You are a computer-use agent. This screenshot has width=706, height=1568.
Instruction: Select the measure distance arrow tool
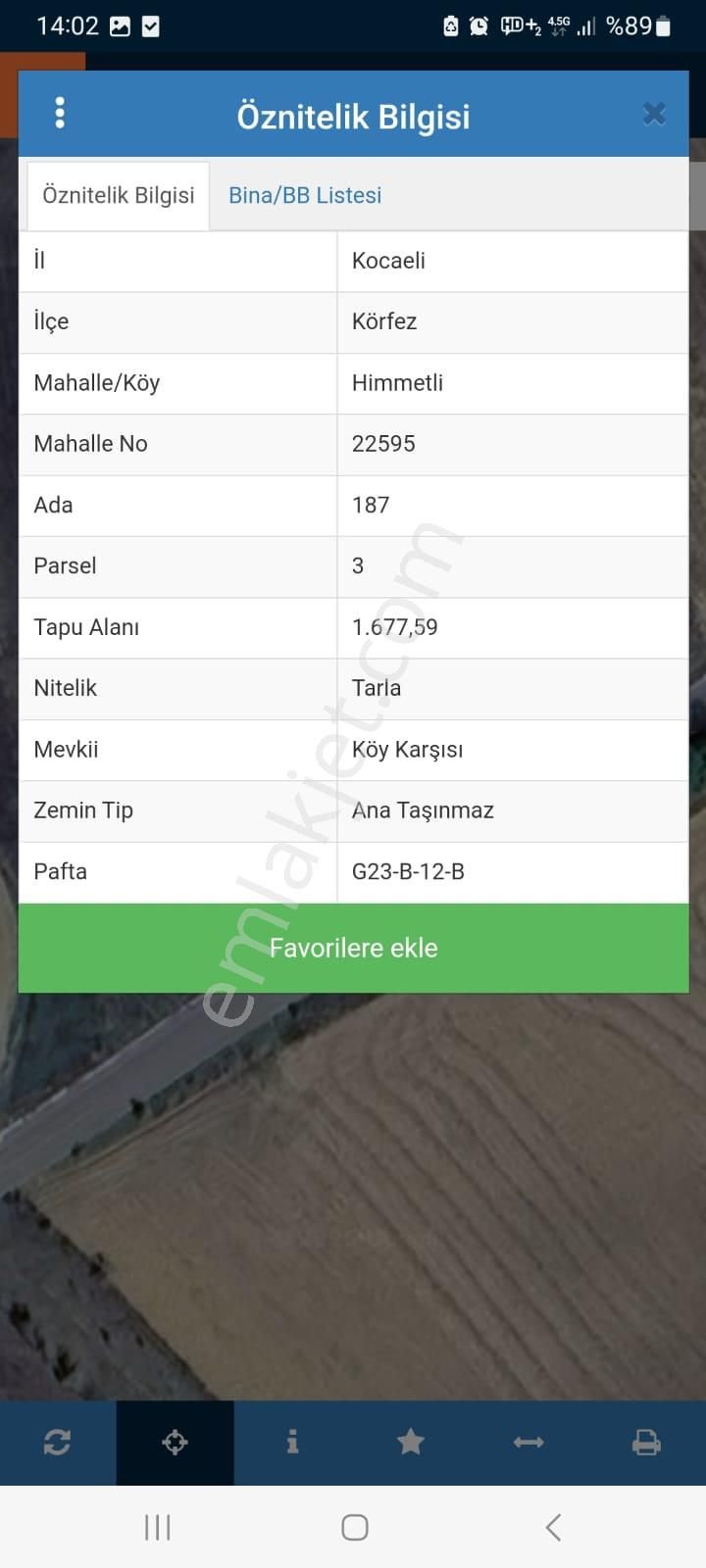click(529, 1442)
